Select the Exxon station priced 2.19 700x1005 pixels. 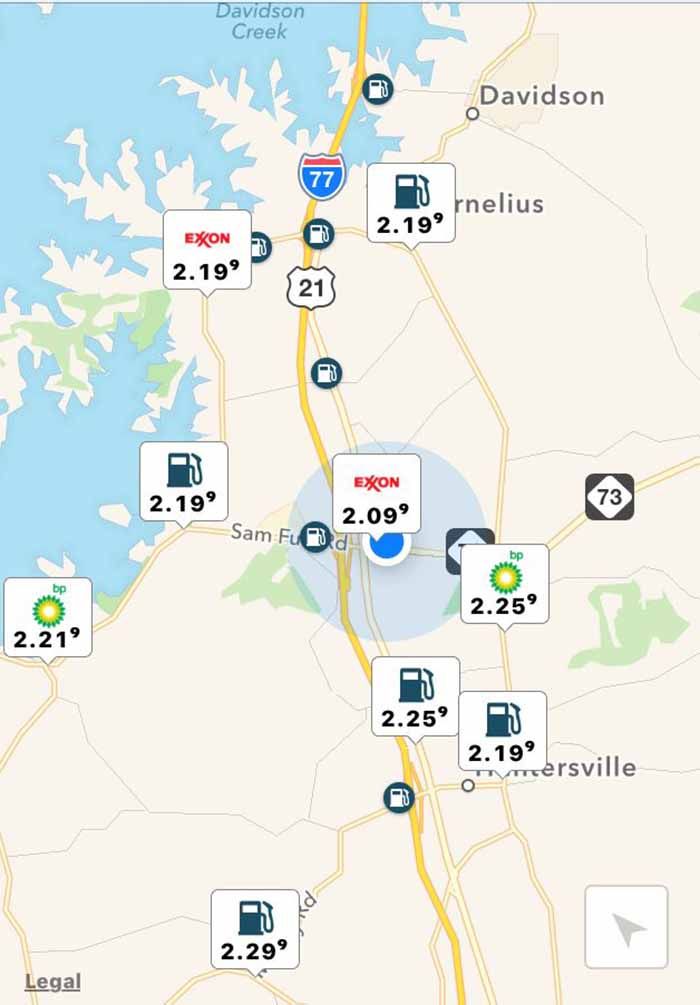click(207, 253)
